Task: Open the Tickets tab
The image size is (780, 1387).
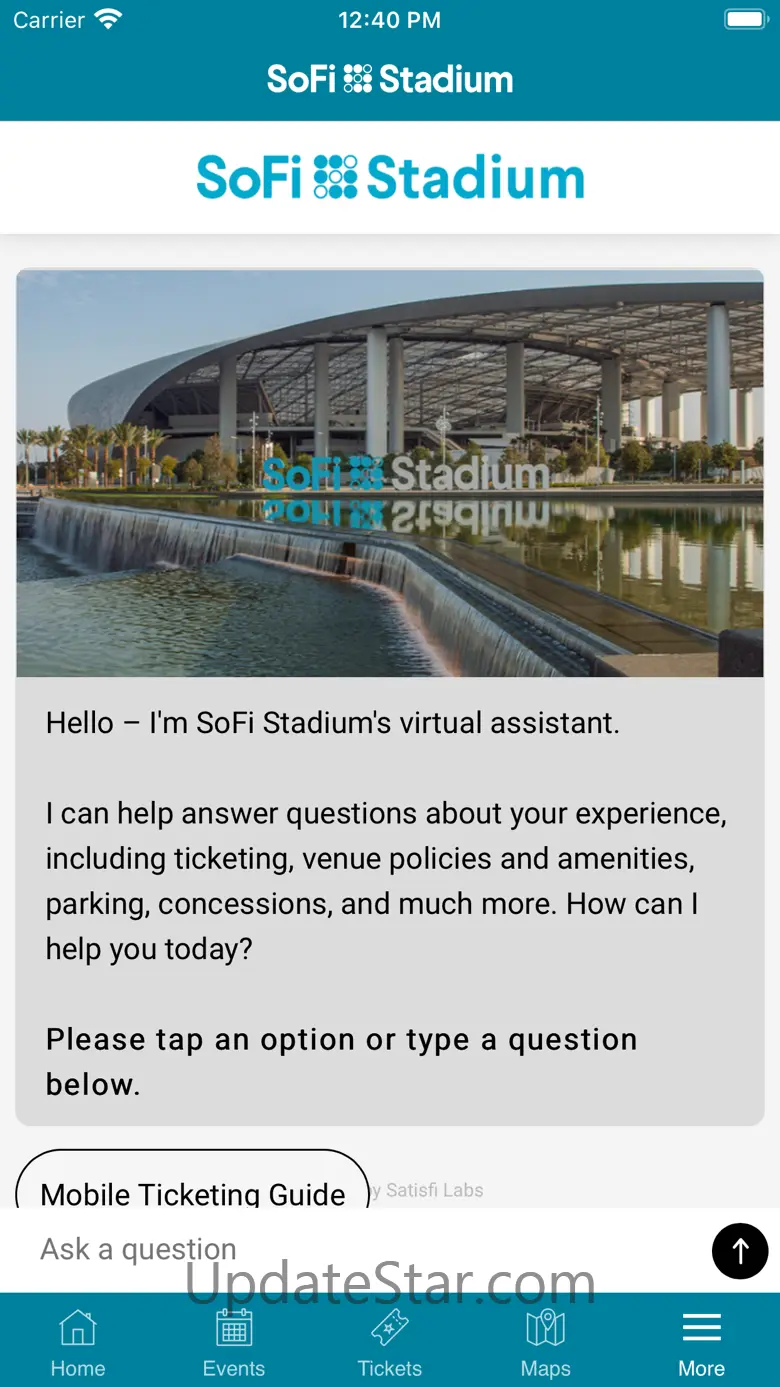Action: click(x=390, y=1342)
